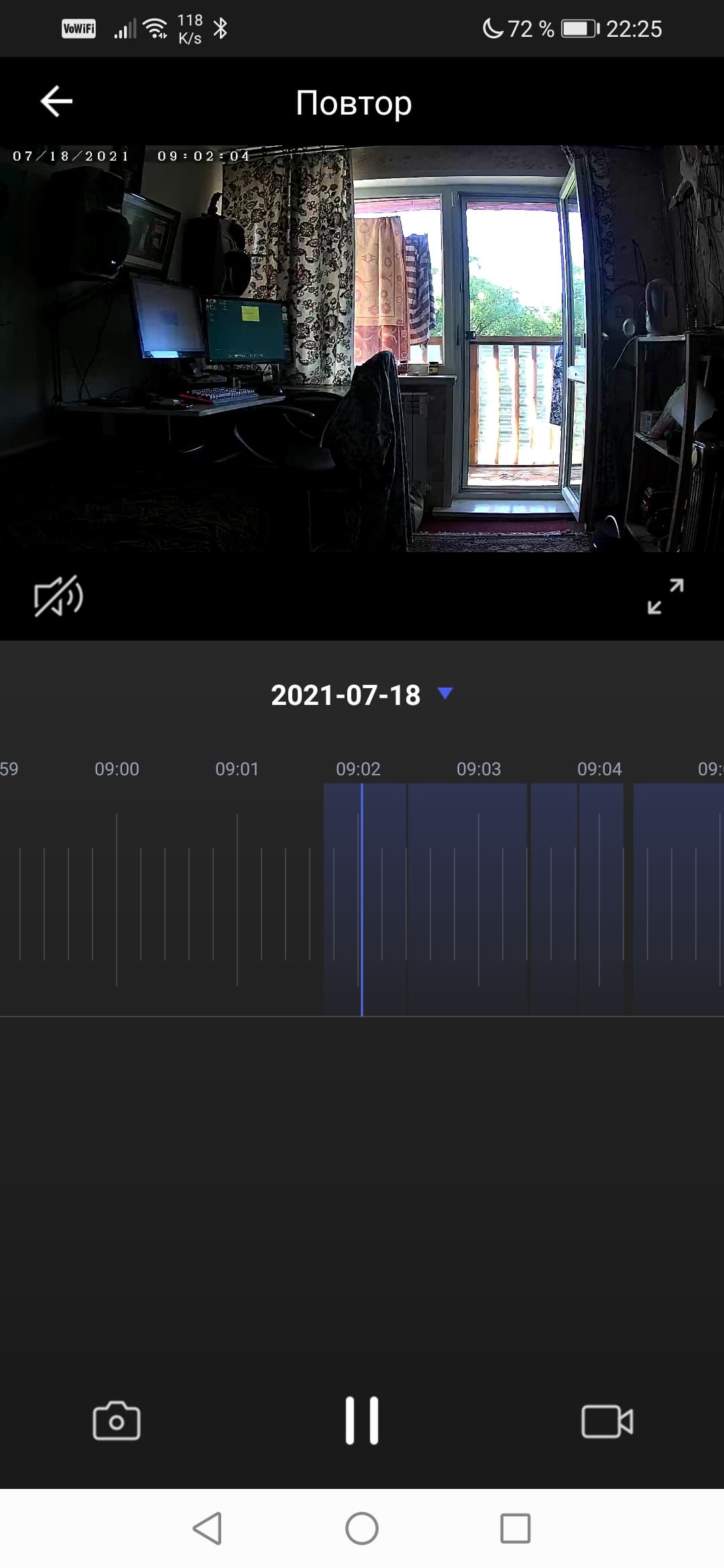Tap the system home button
The height and width of the screenshot is (1568, 724).
tap(362, 1529)
